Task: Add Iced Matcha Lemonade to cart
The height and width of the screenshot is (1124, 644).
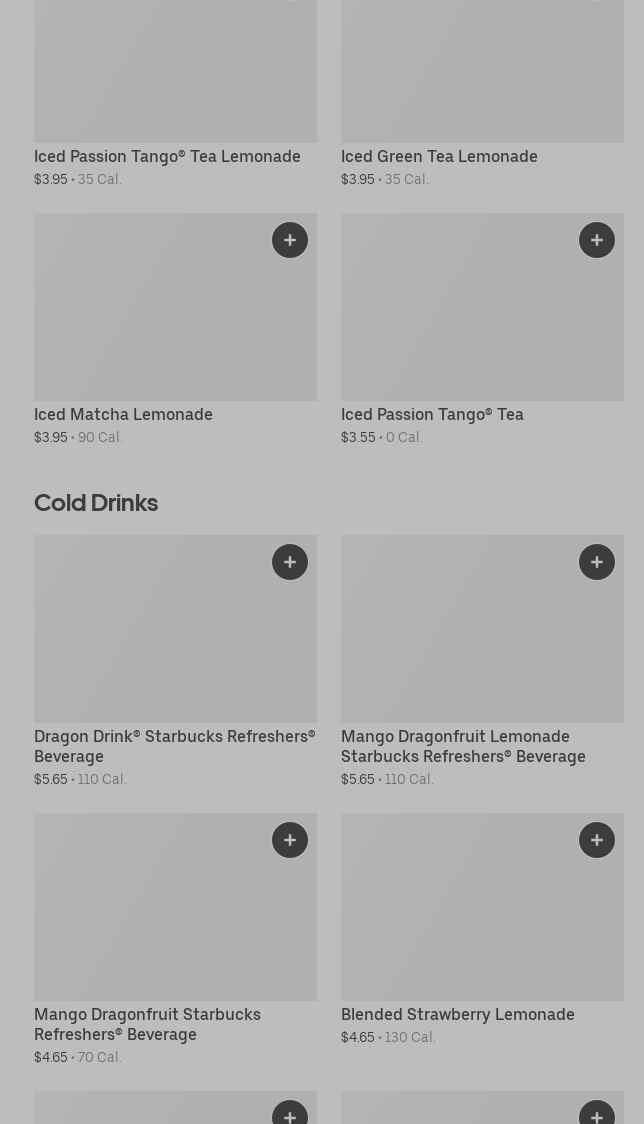Action: click(290, 240)
